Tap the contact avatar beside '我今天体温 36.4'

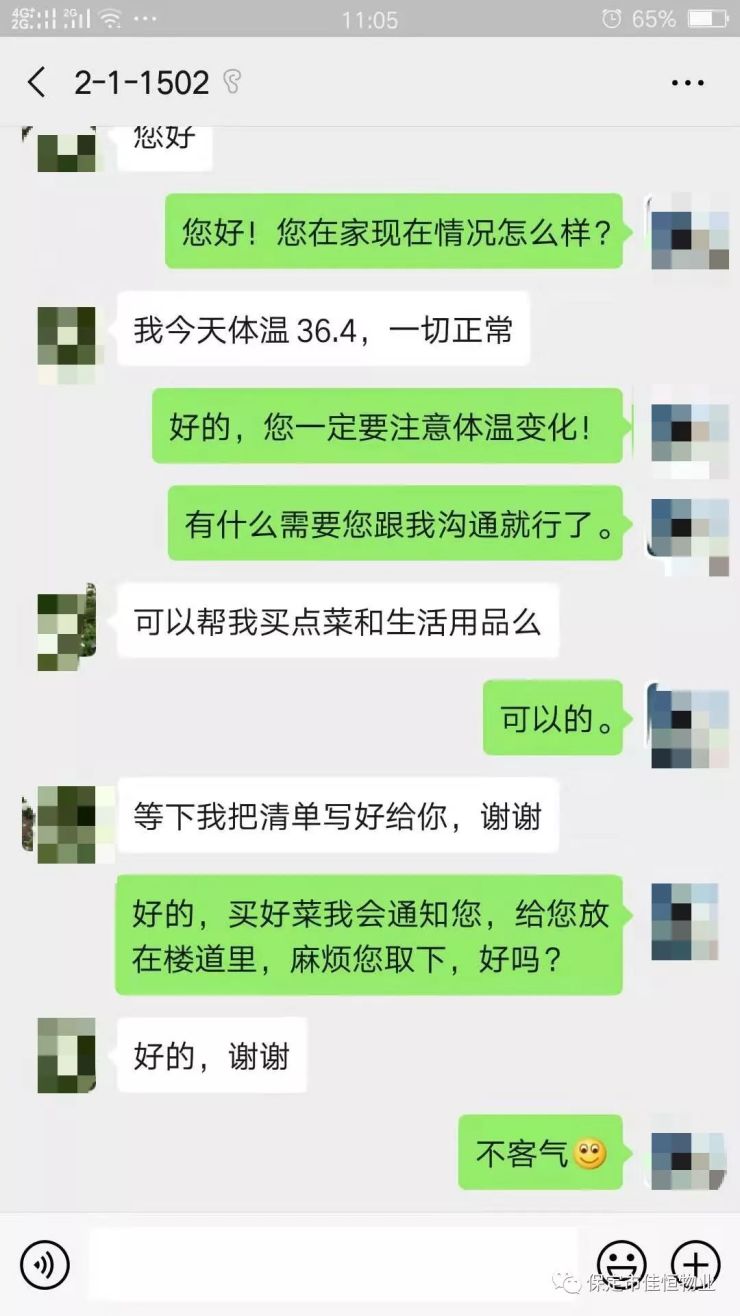click(66, 345)
